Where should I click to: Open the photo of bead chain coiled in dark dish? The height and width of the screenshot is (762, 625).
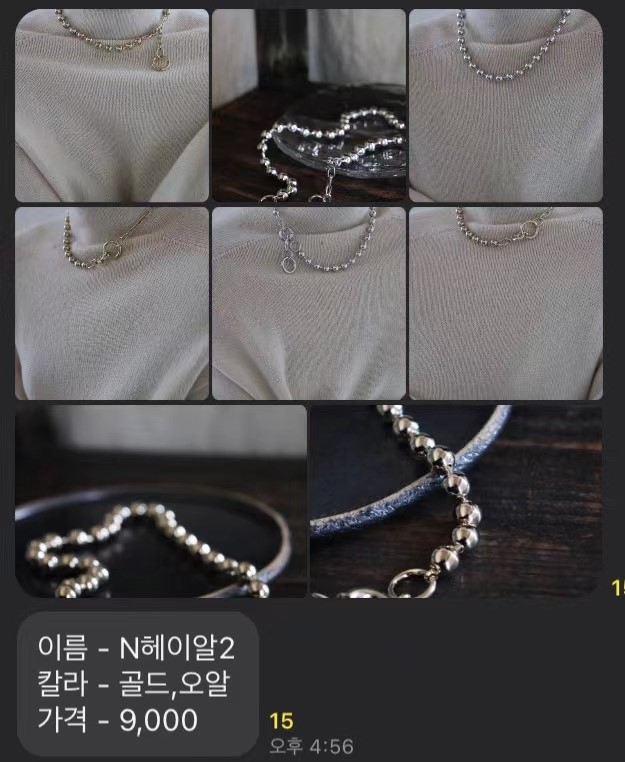[160, 501]
